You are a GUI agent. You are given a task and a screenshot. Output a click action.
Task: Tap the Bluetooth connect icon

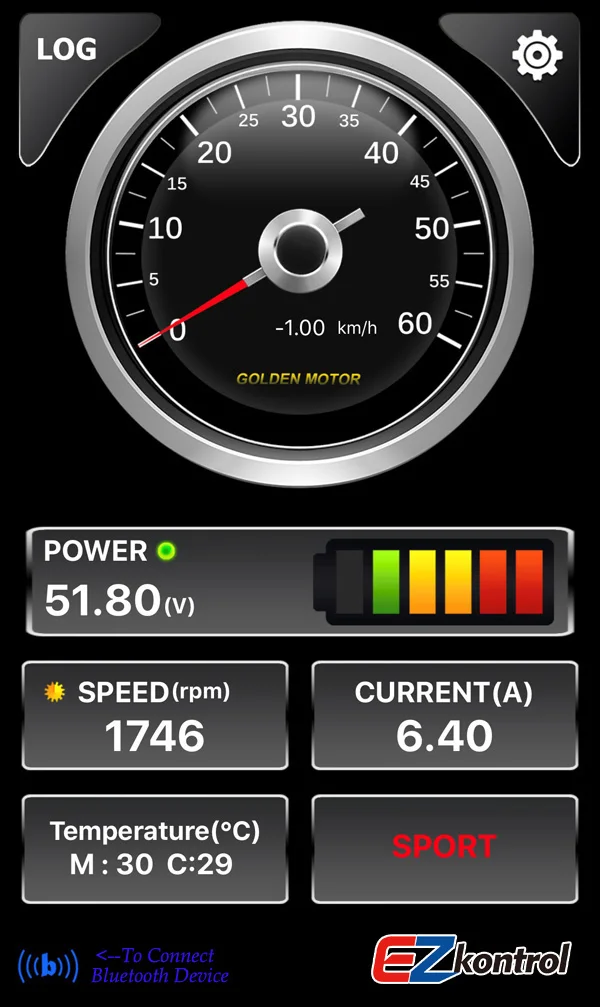[x=48, y=966]
